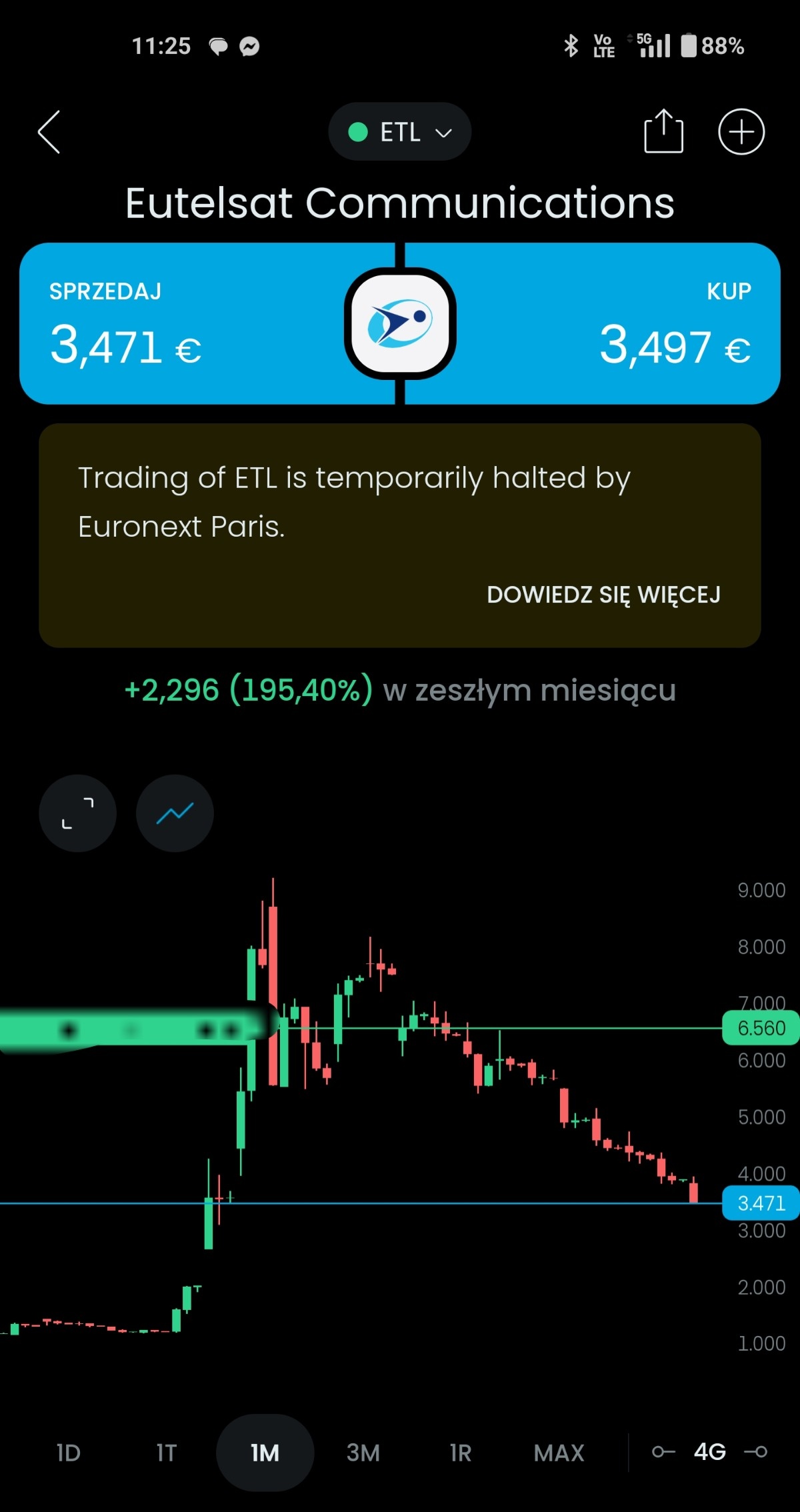800x1512 pixels.
Task: Share Eutelsat Communications stock
Action: pos(663,131)
